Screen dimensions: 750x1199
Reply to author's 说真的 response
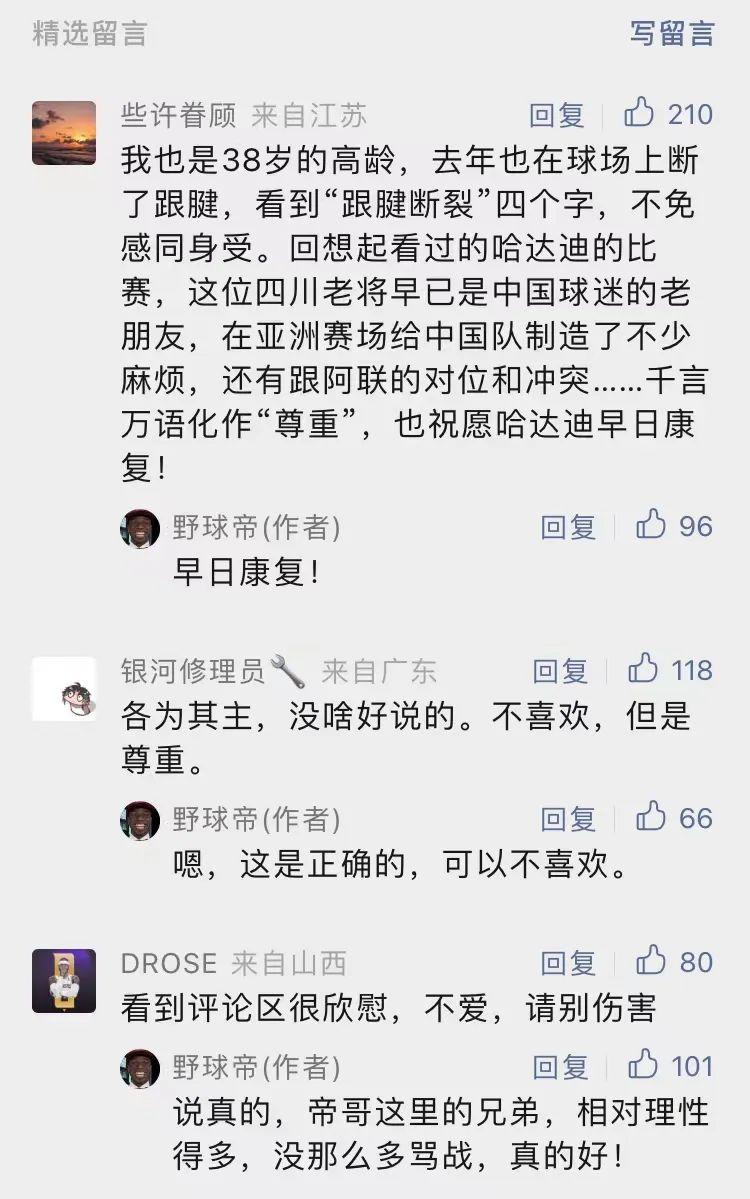(560, 1066)
